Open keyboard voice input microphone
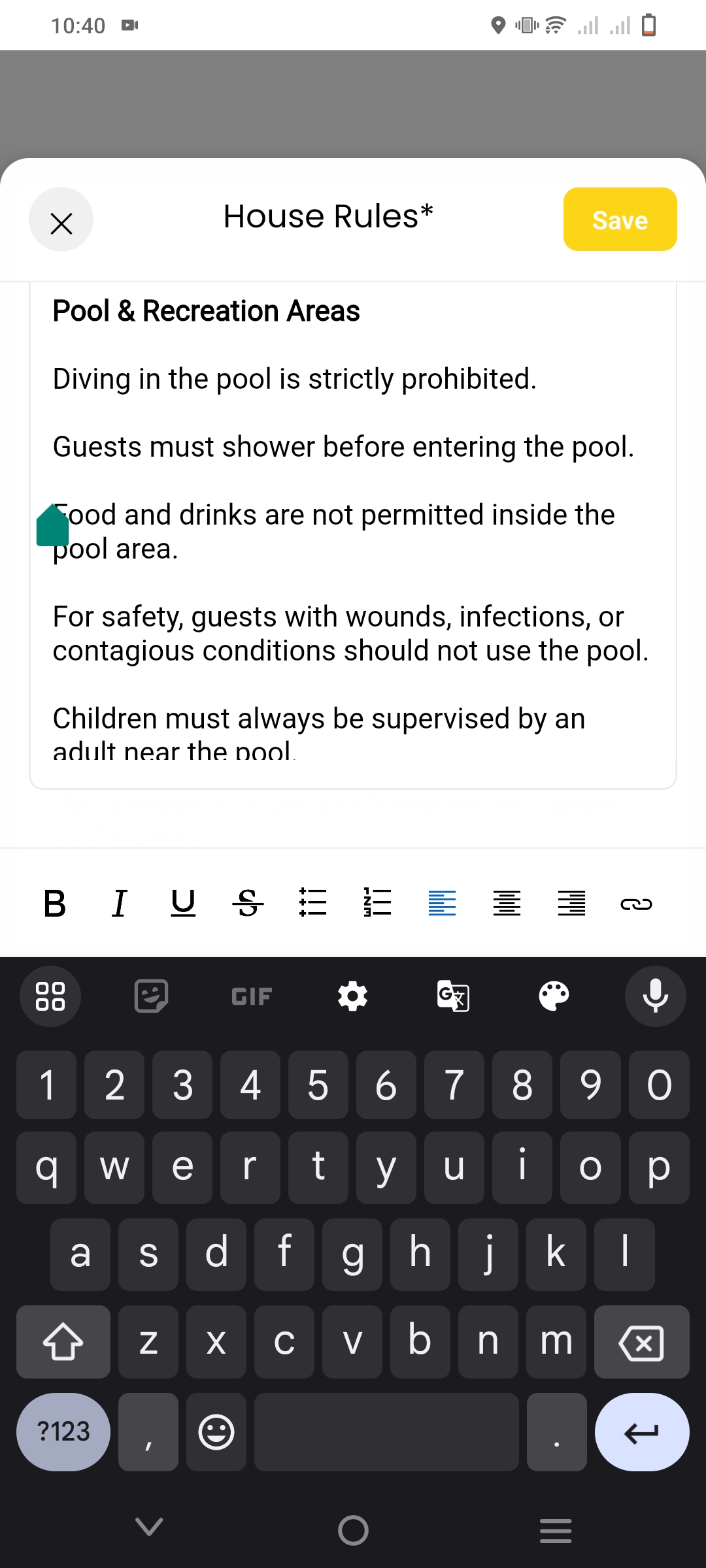The height and width of the screenshot is (1568, 706). pos(655,996)
